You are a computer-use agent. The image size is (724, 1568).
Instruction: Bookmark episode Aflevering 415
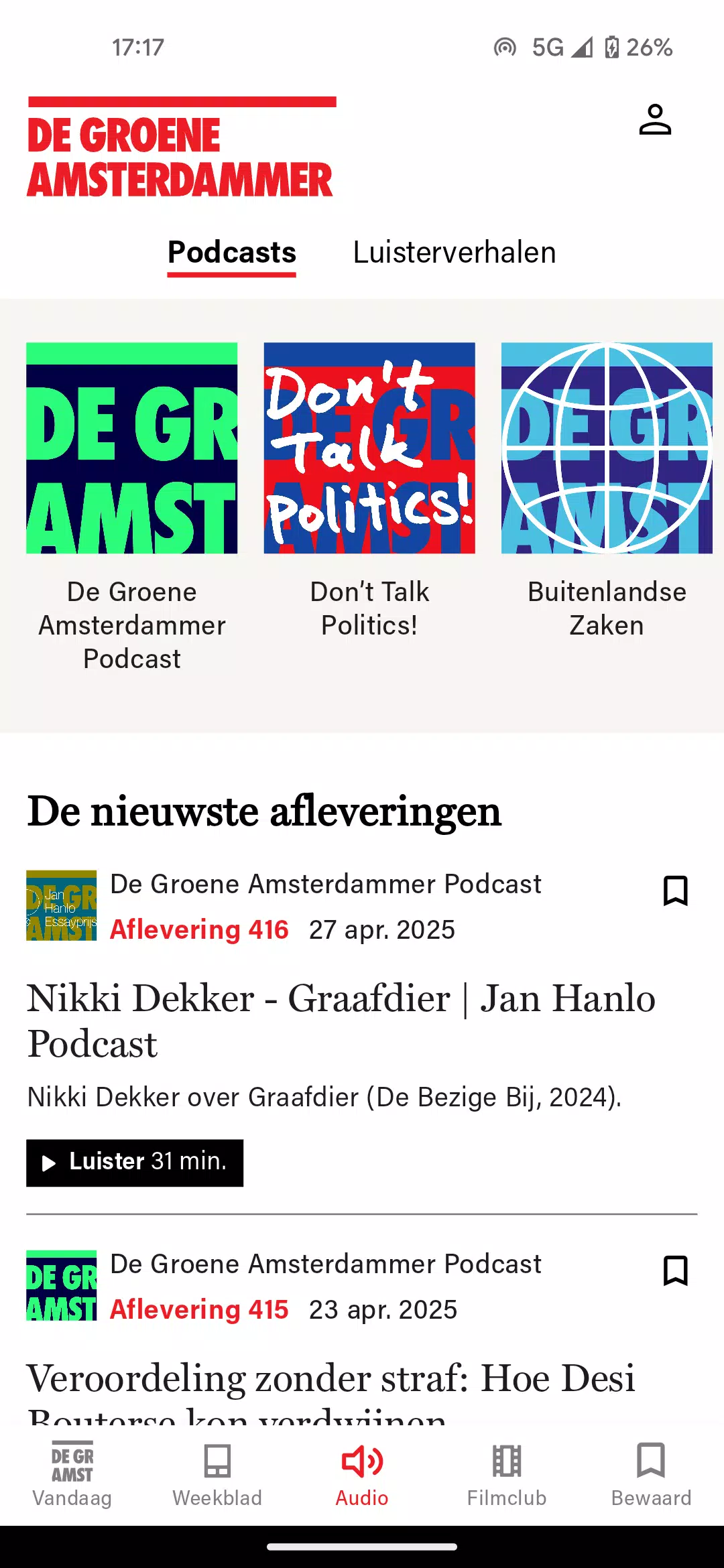tap(675, 1271)
